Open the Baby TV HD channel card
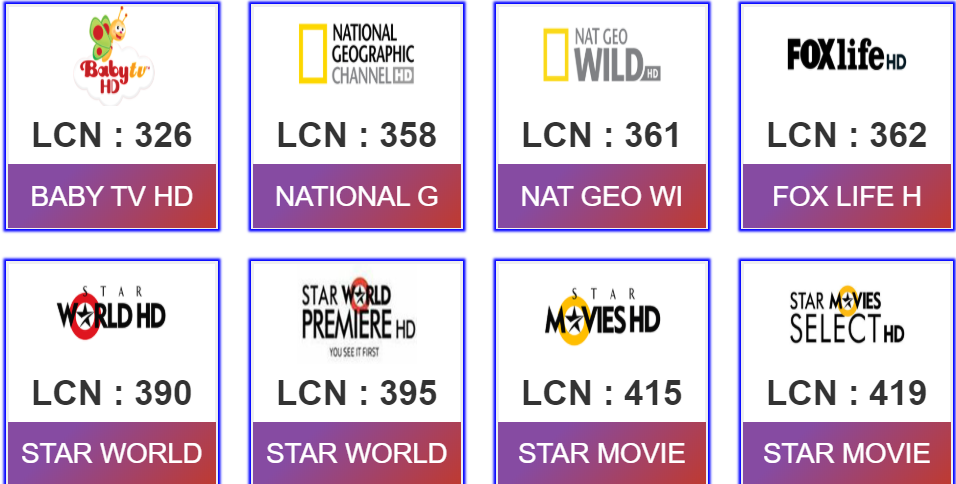This screenshot has height=484, width=956. tap(112, 117)
